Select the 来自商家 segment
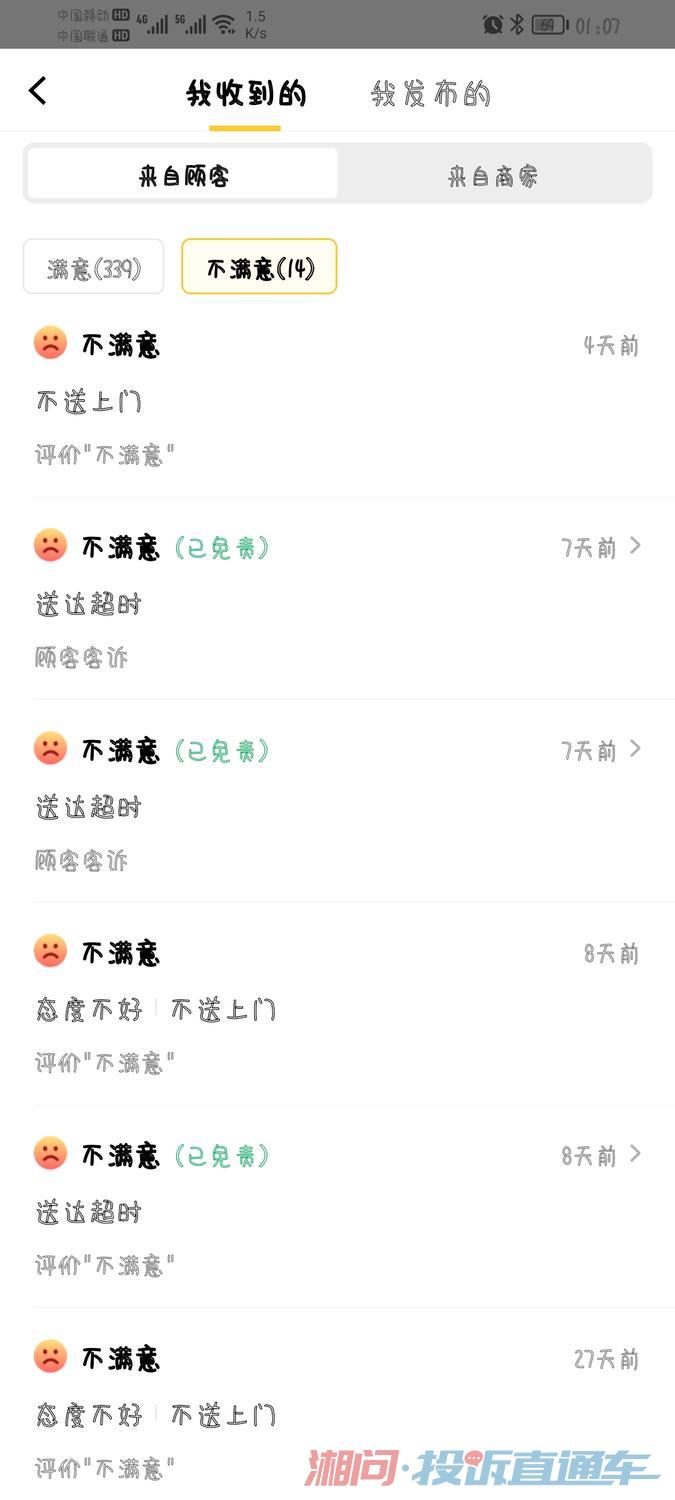The height and width of the screenshot is (1500, 675). [493, 176]
